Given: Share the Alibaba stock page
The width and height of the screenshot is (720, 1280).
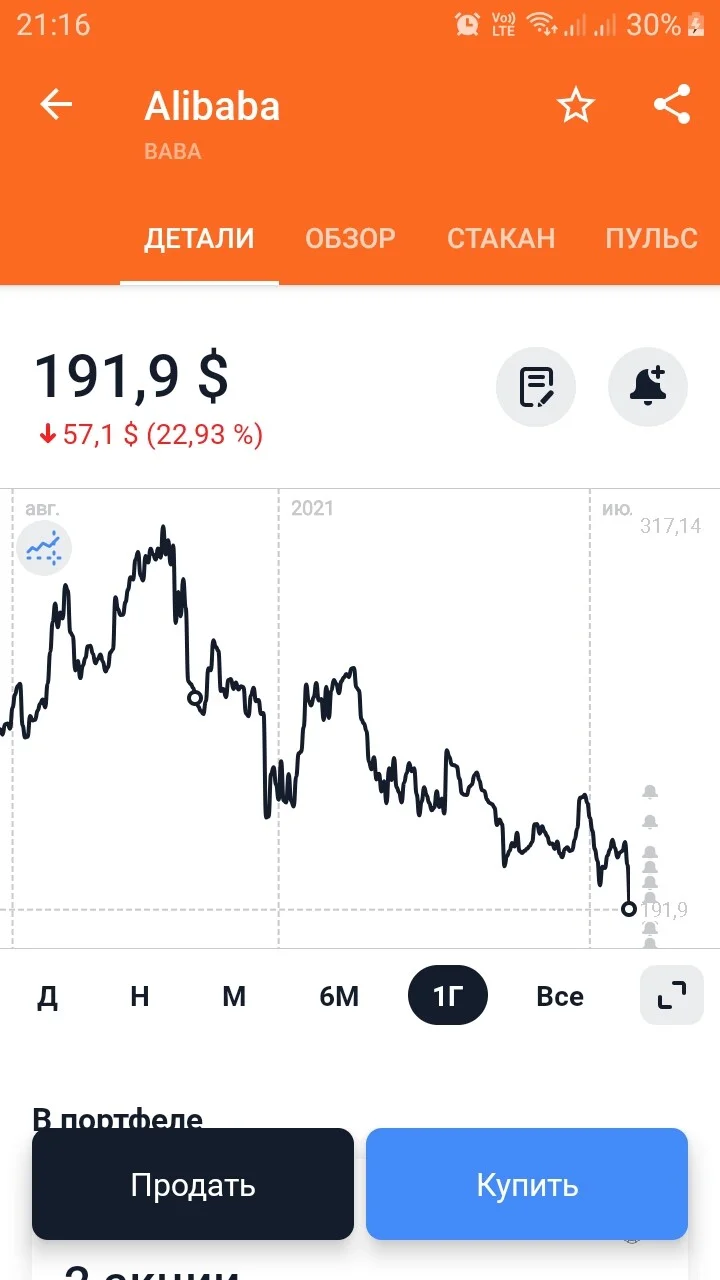Looking at the screenshot, I should point(672,105).
